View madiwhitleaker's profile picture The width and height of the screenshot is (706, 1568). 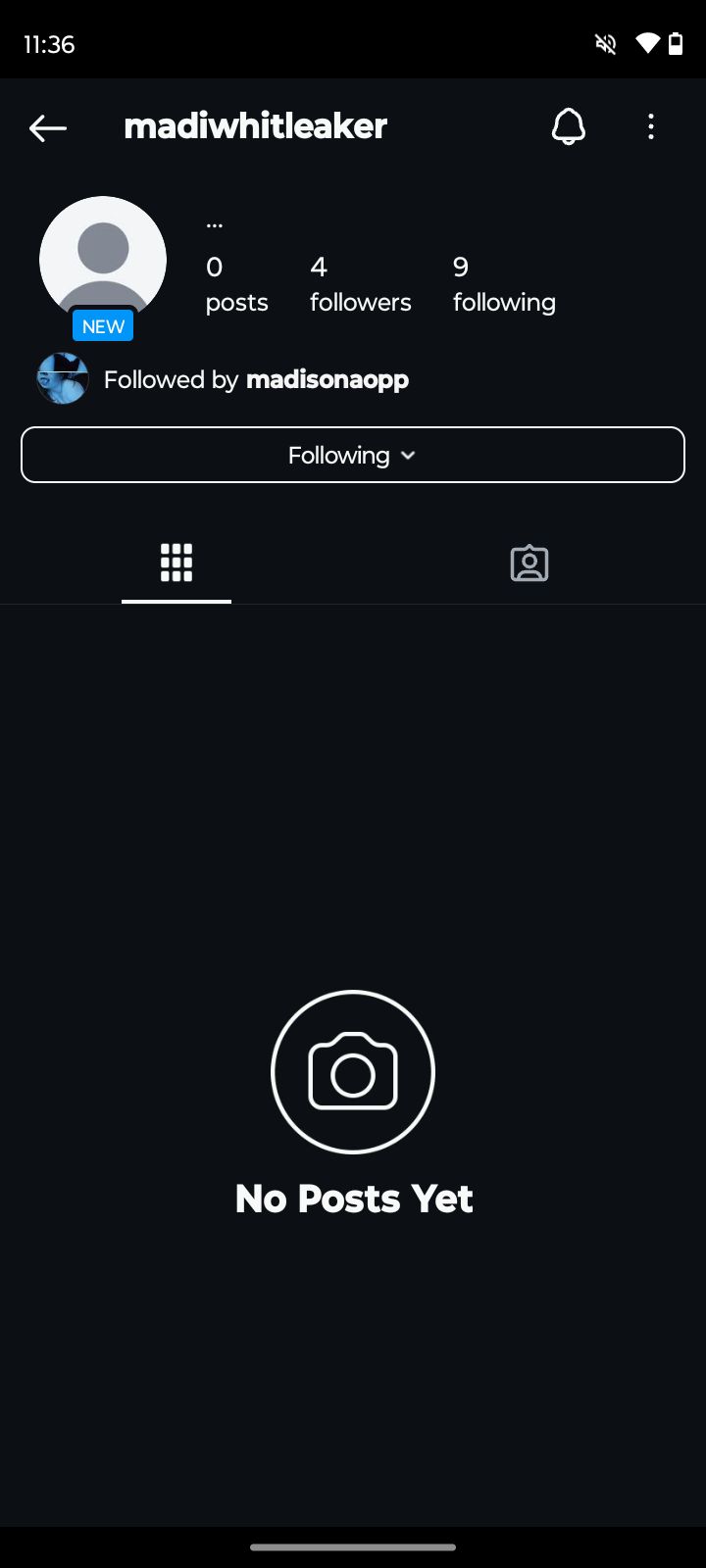click(103, 260)
